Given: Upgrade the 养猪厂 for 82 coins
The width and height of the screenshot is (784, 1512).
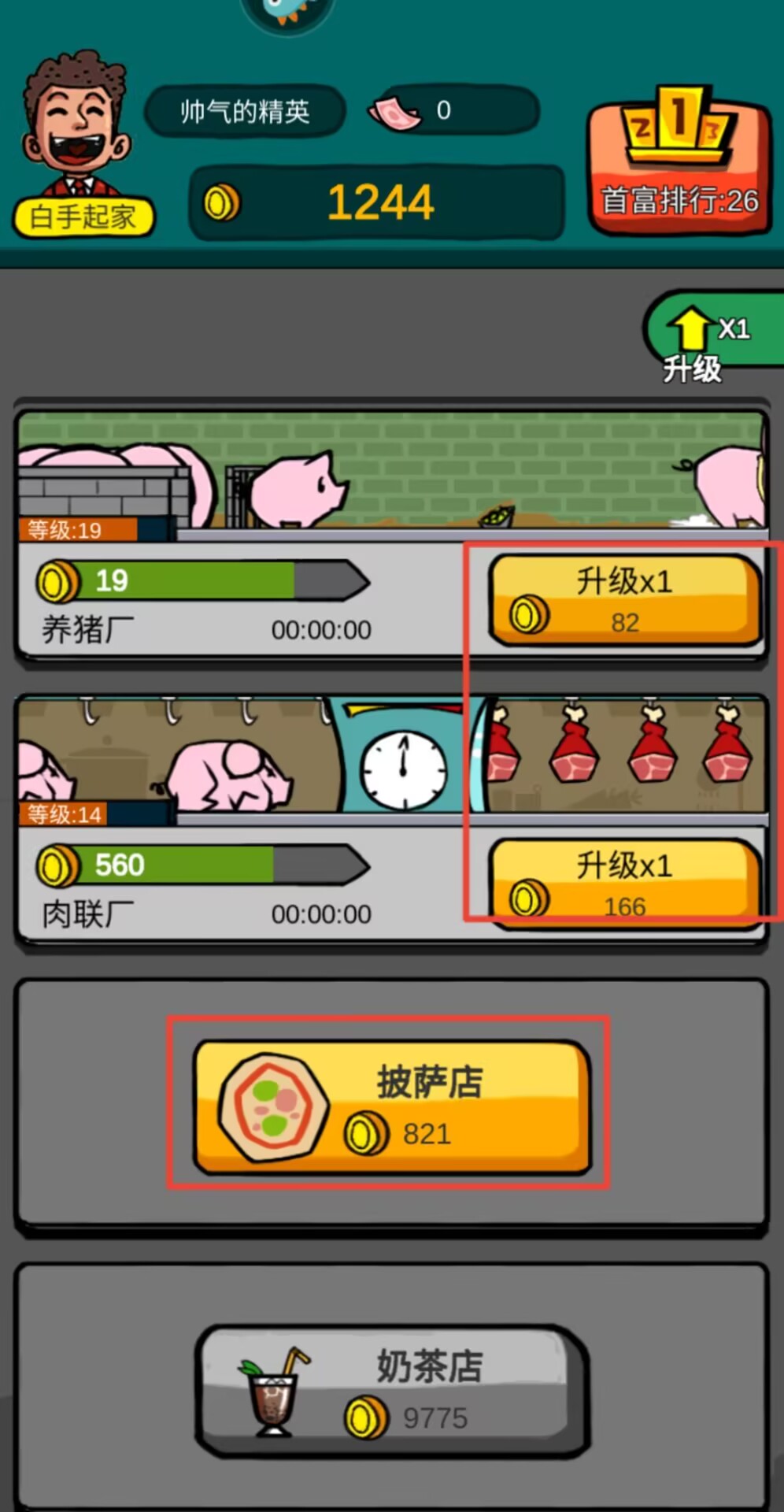Looking at the screenshot, I should click(x=624, y=600).
